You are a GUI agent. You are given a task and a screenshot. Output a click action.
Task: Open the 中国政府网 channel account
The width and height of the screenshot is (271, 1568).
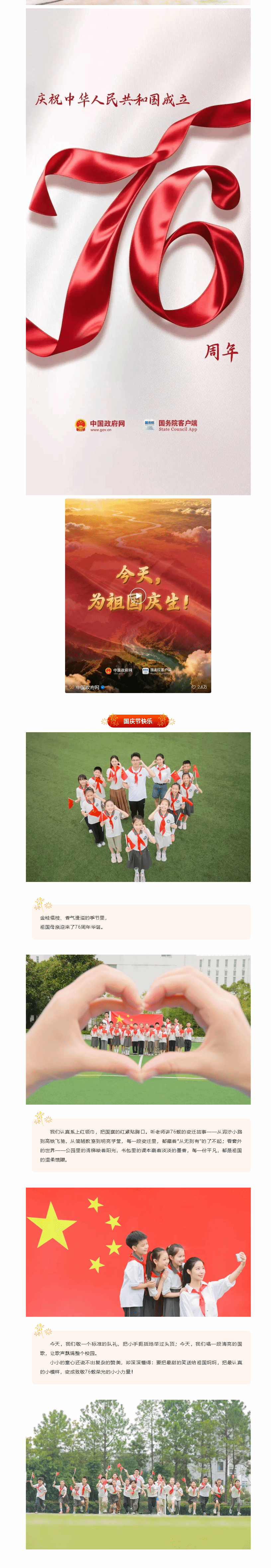tap(87, 687)
